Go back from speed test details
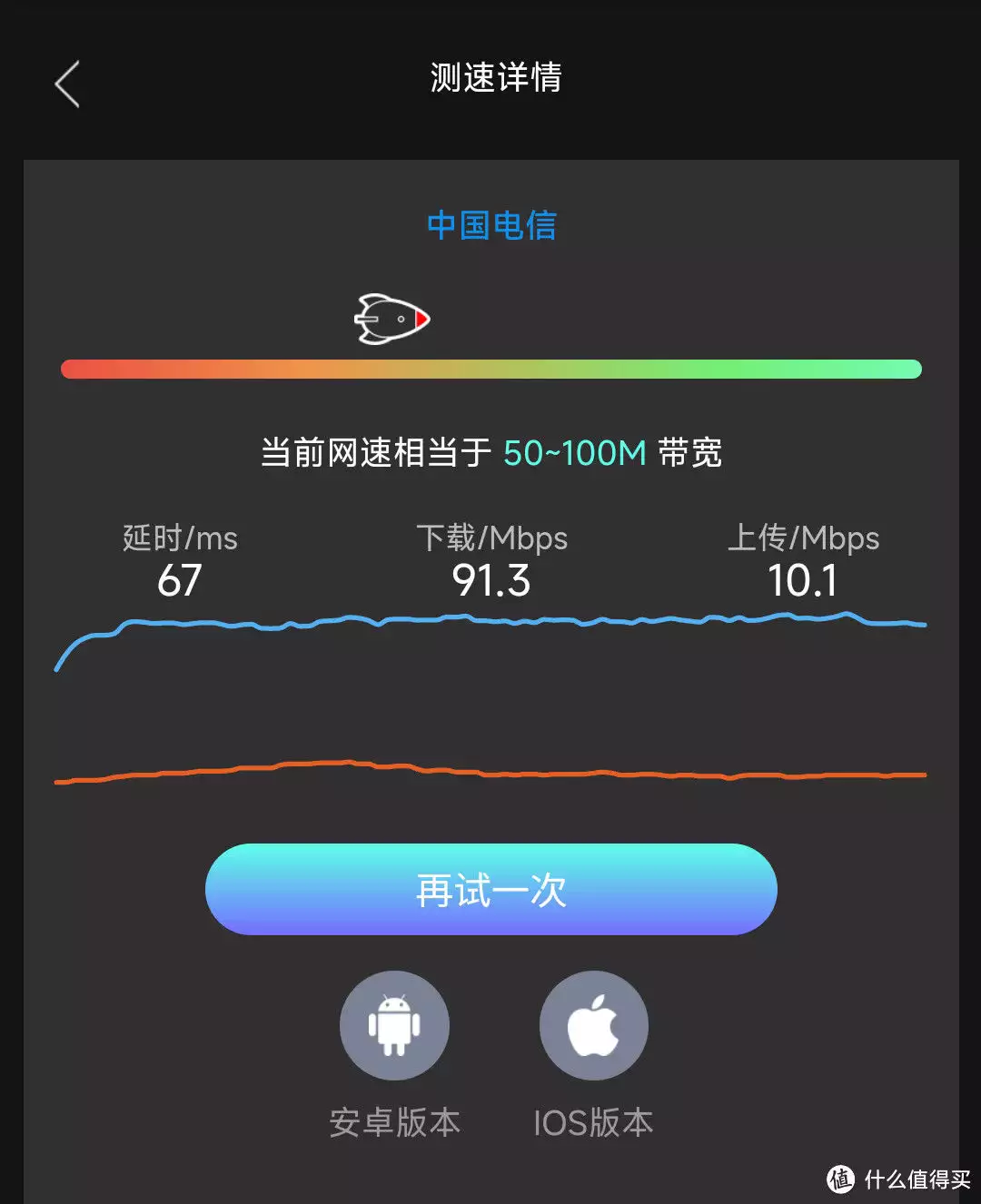 point(67,84)
